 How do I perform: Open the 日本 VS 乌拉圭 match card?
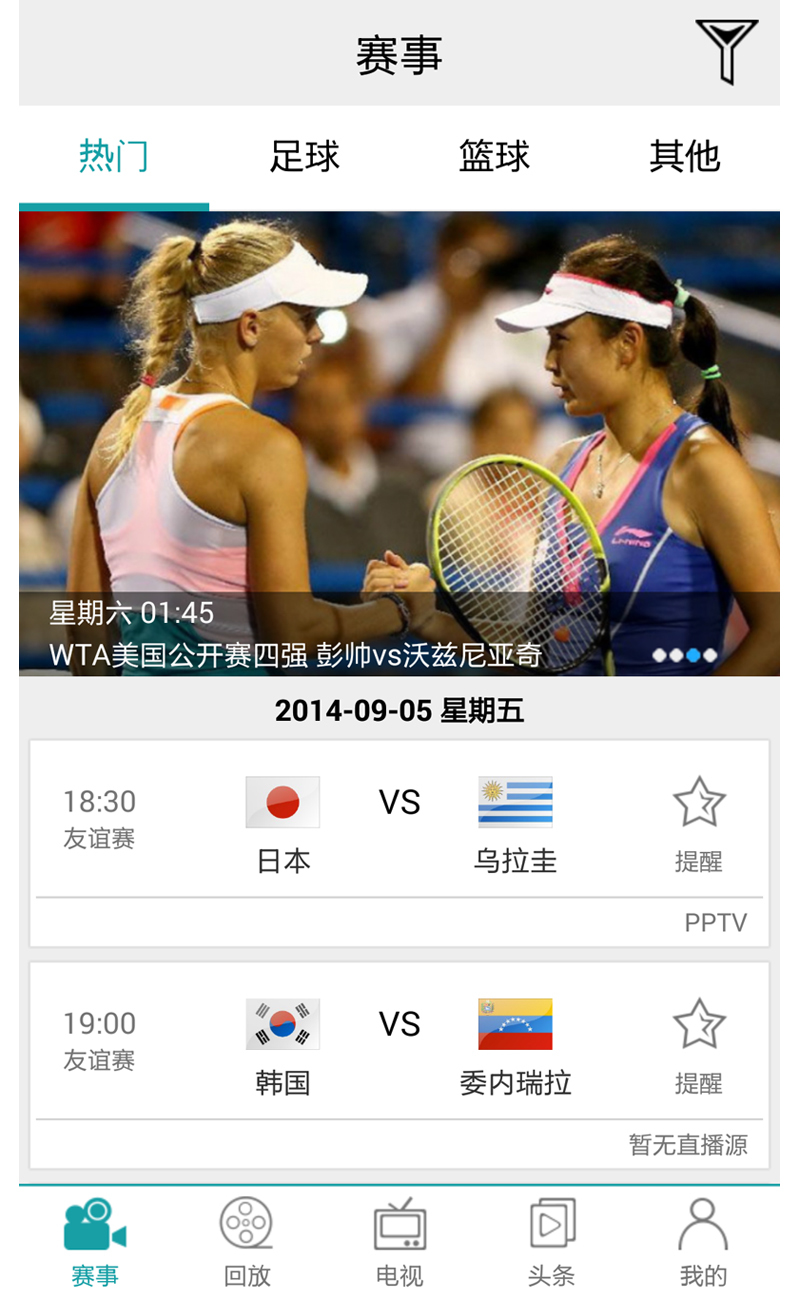tap(400, 820)
